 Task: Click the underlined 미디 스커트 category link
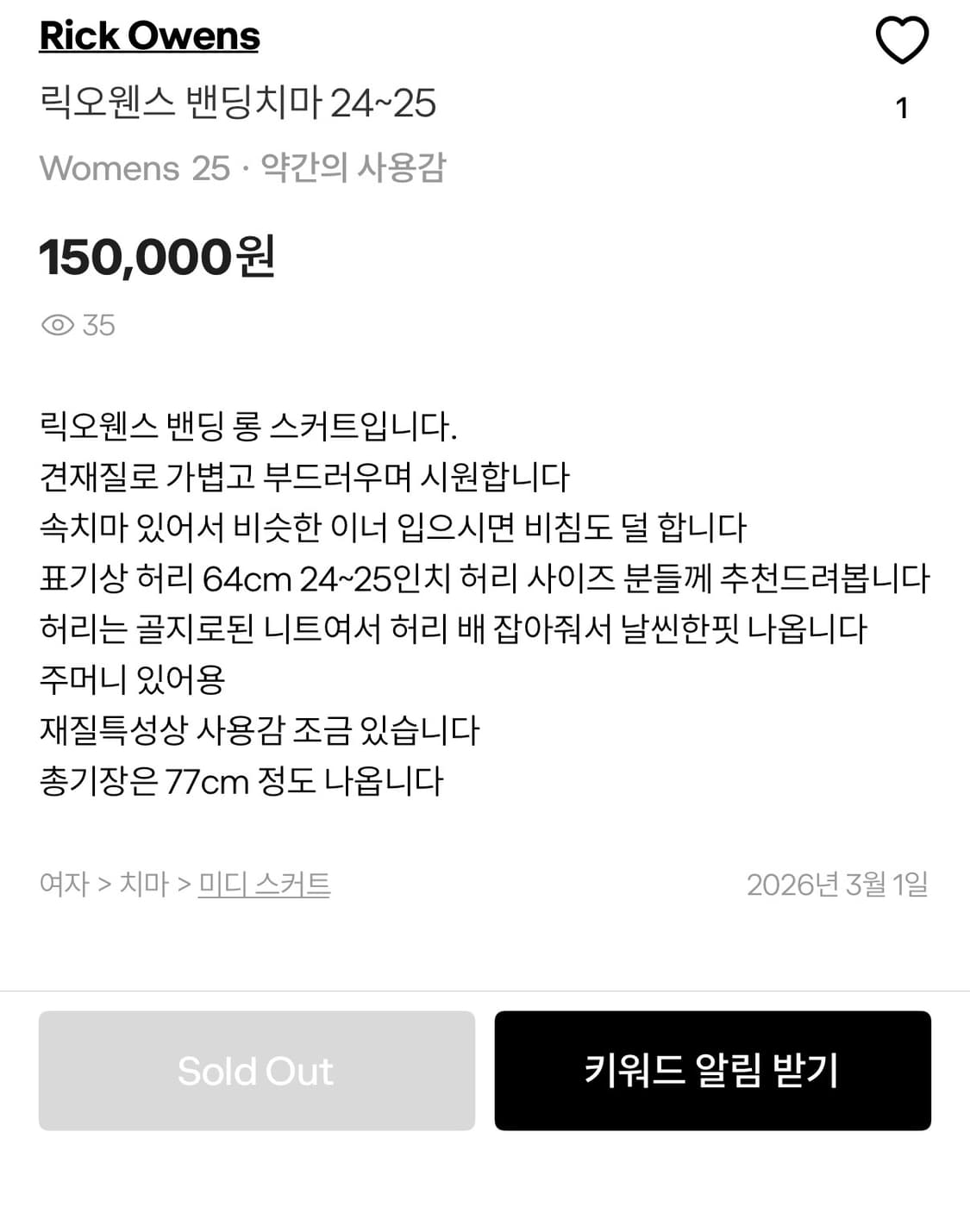point(266,882)
